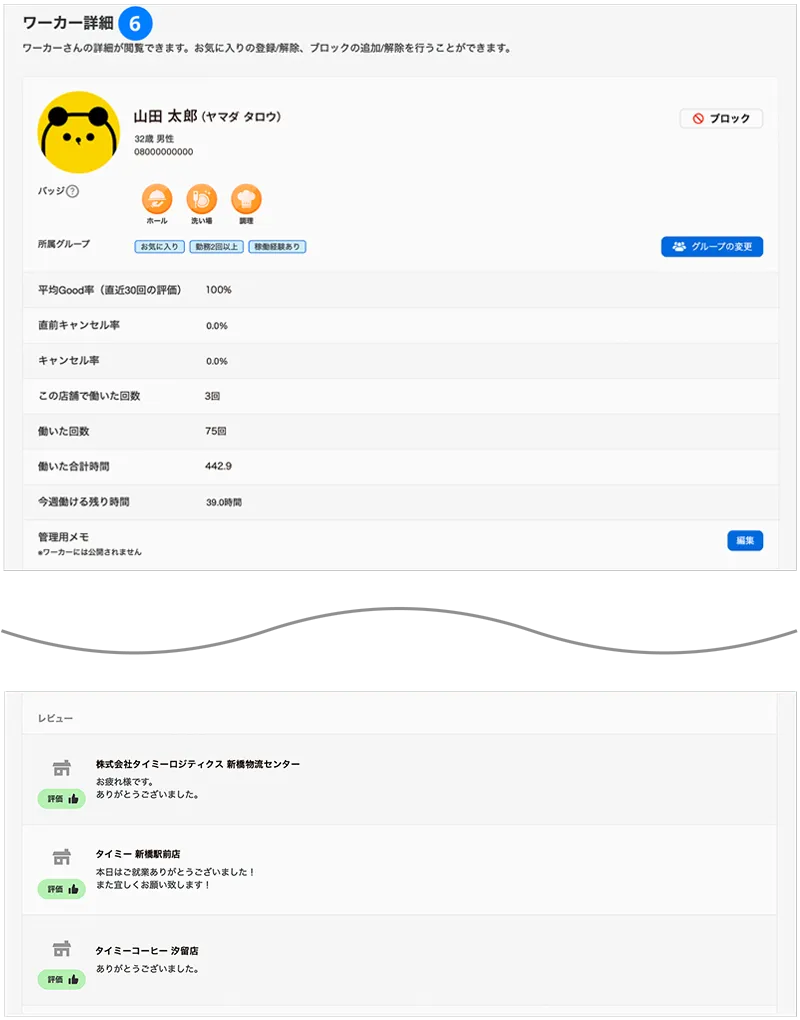This screenshot has width=800, height=1020.
Task: Click the store icon beside タイミー 新橋駅前店 review
Action: tap(62, 857)
